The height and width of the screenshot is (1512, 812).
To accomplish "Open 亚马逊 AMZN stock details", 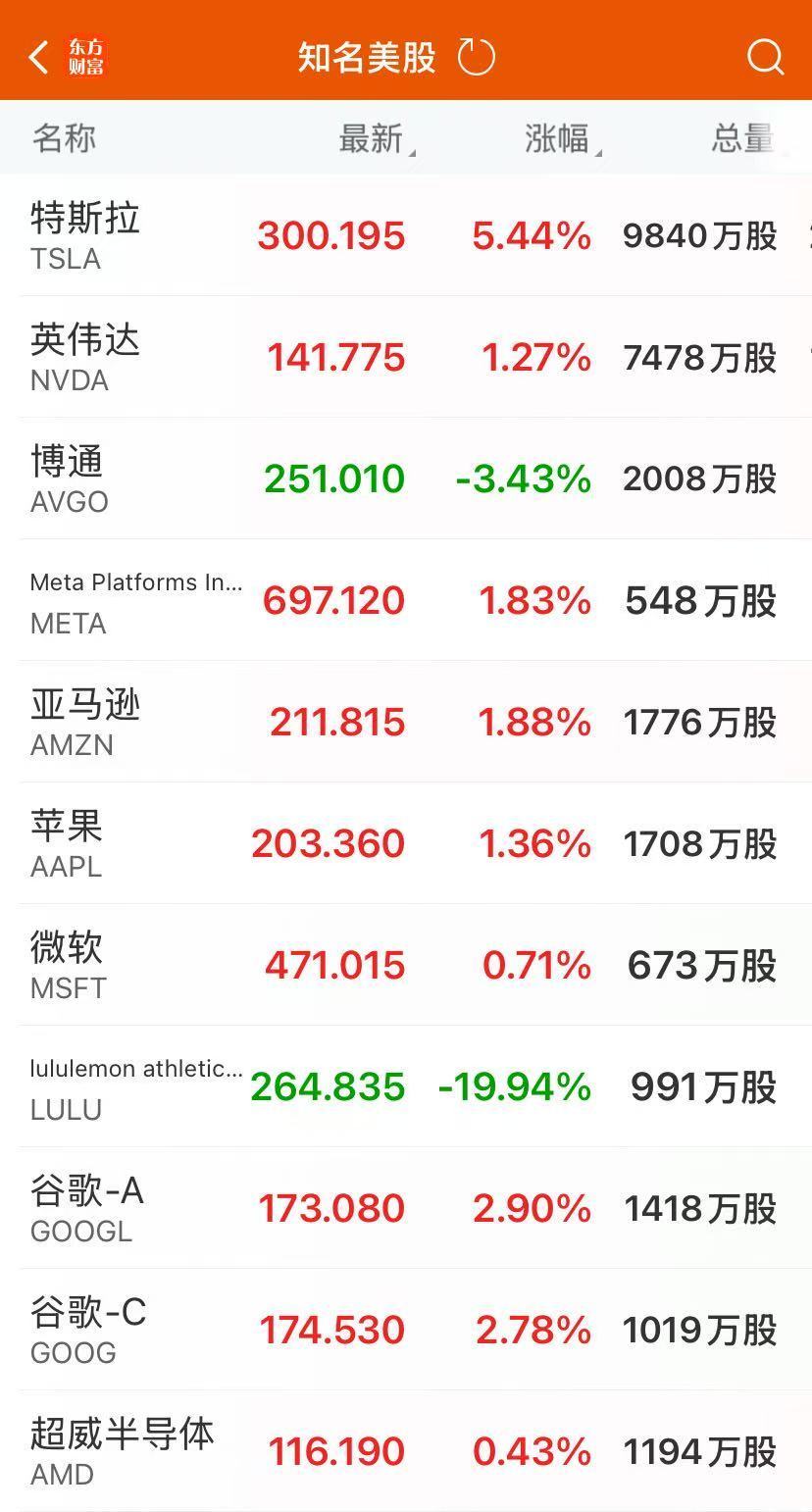I will click(406, 722).
